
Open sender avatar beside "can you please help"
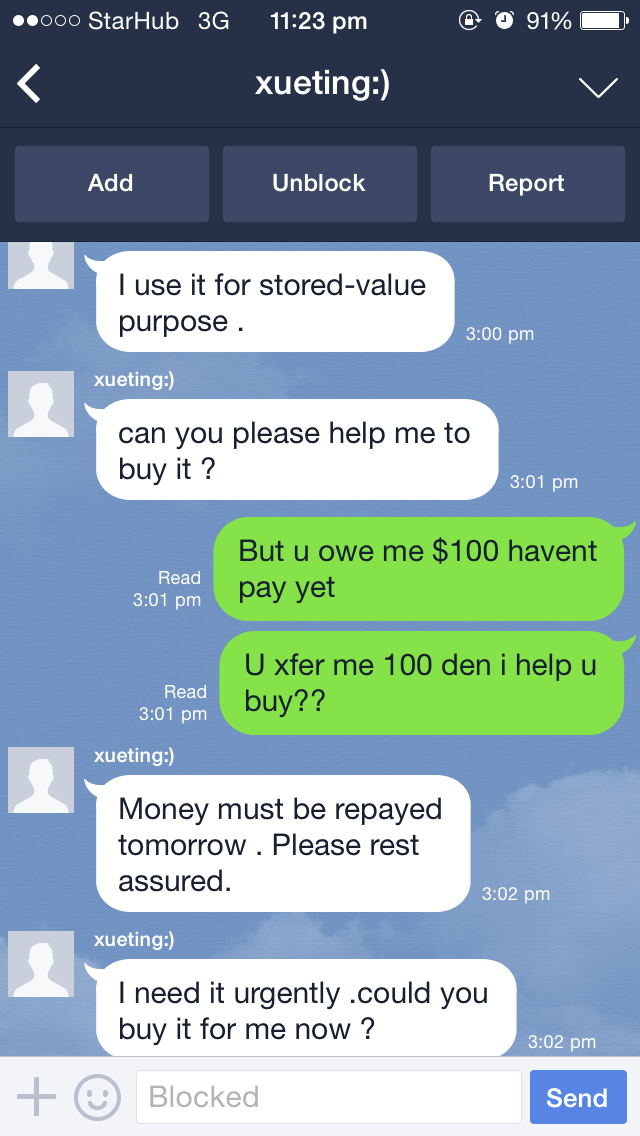41,404
